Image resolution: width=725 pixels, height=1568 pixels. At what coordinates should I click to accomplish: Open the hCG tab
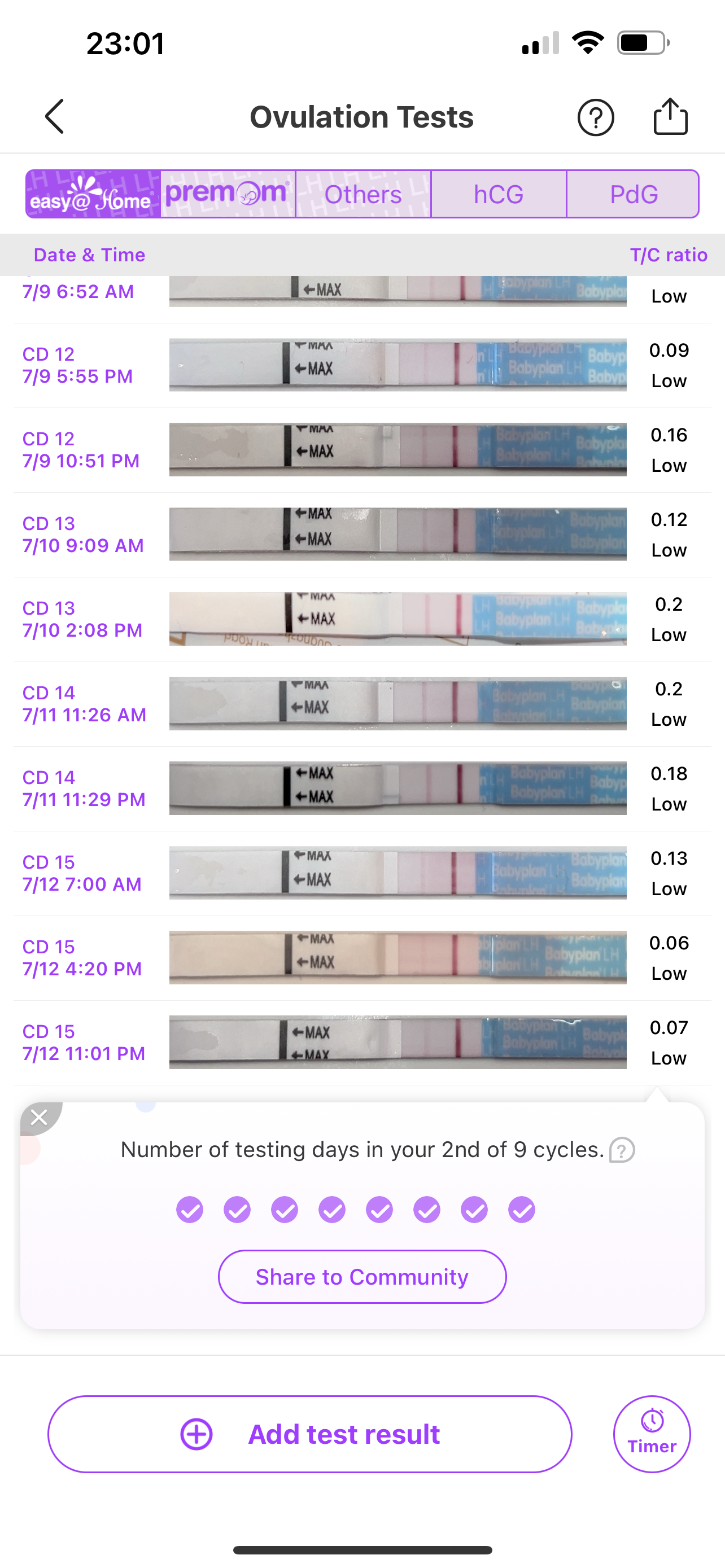(x=499, y=194)
